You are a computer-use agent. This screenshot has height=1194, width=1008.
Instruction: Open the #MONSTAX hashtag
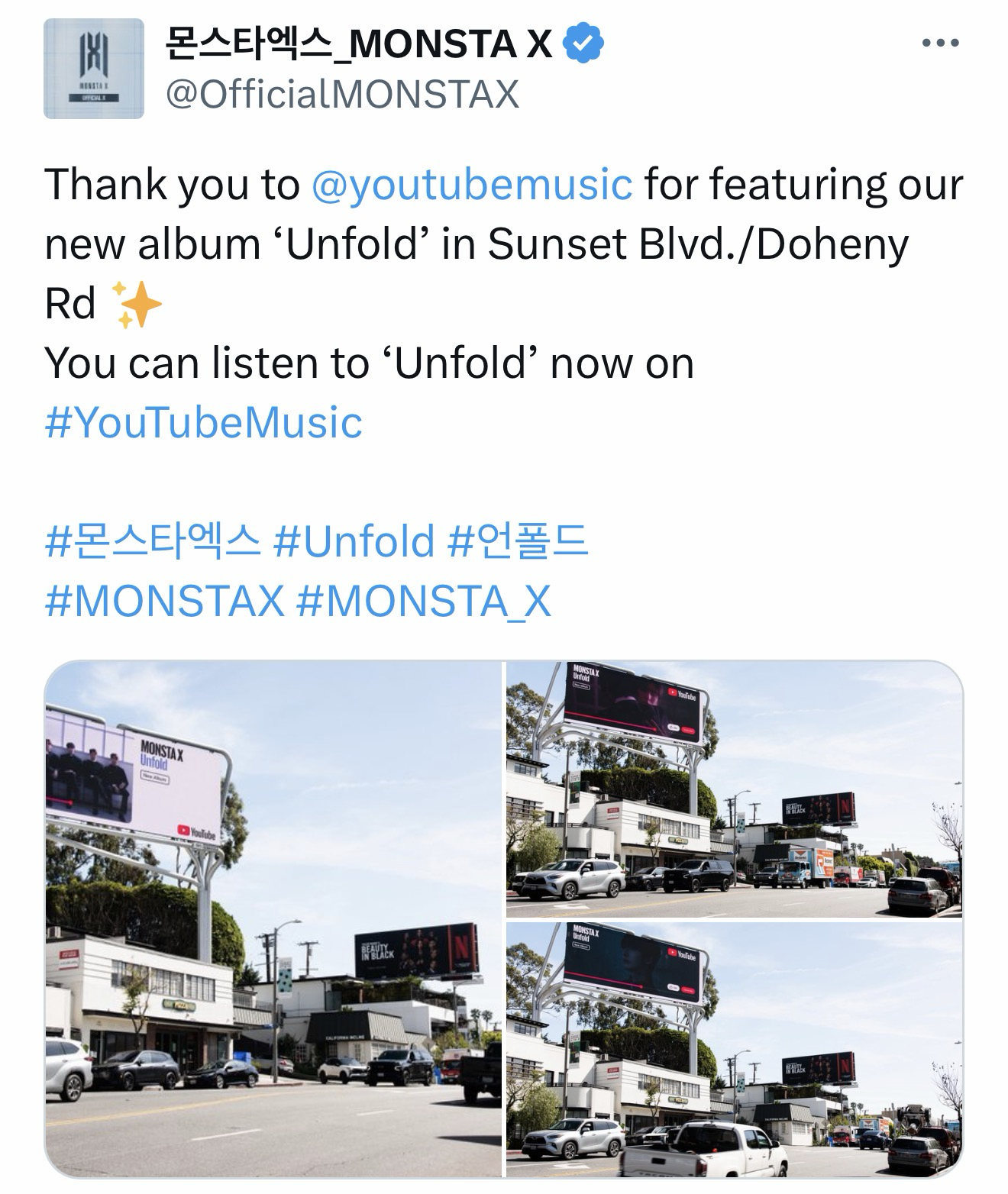[x=164, y=601]
